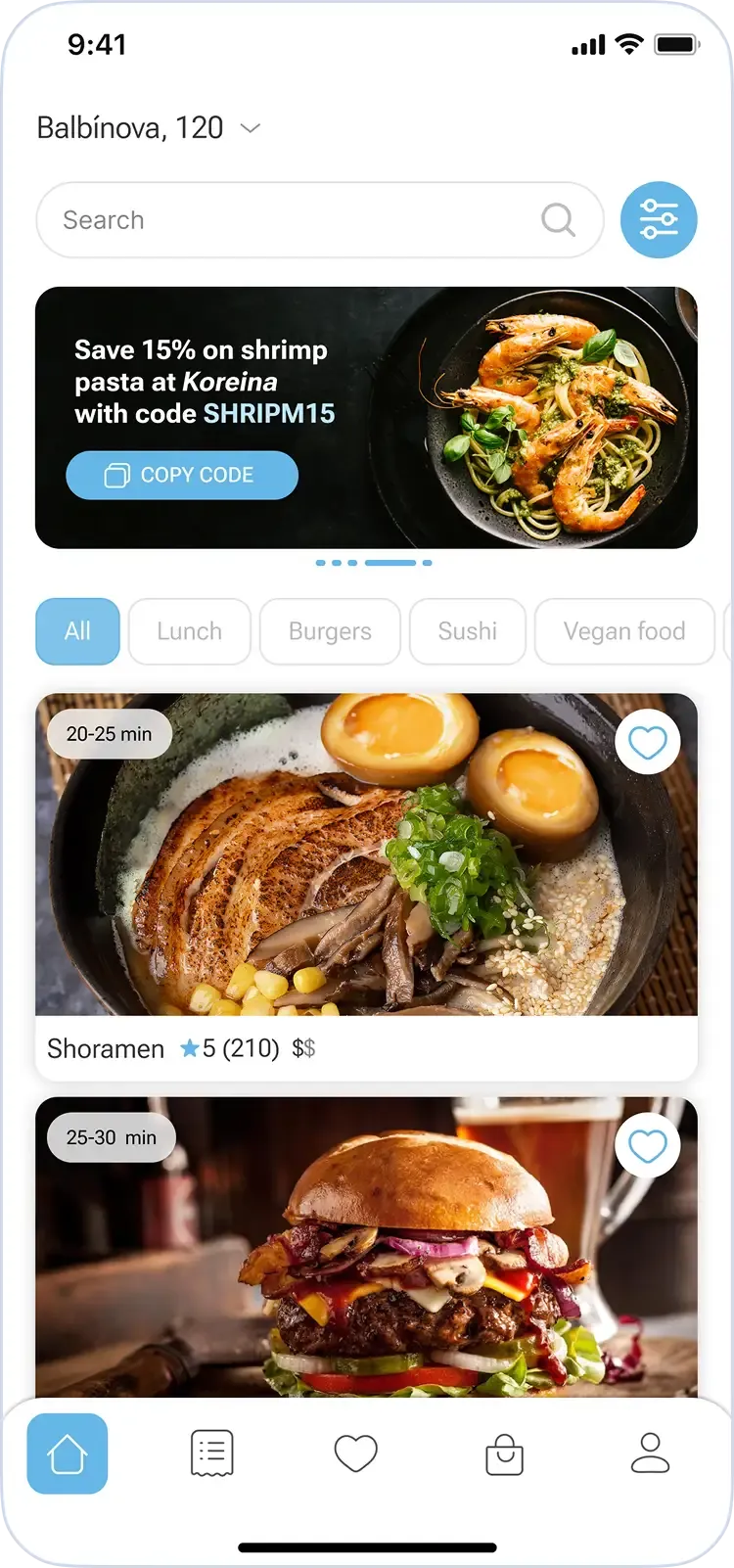The height and width of the screenshot is (1568, 734).
Task: Switch to the favorites heart tab
Action: point(356,1453)
